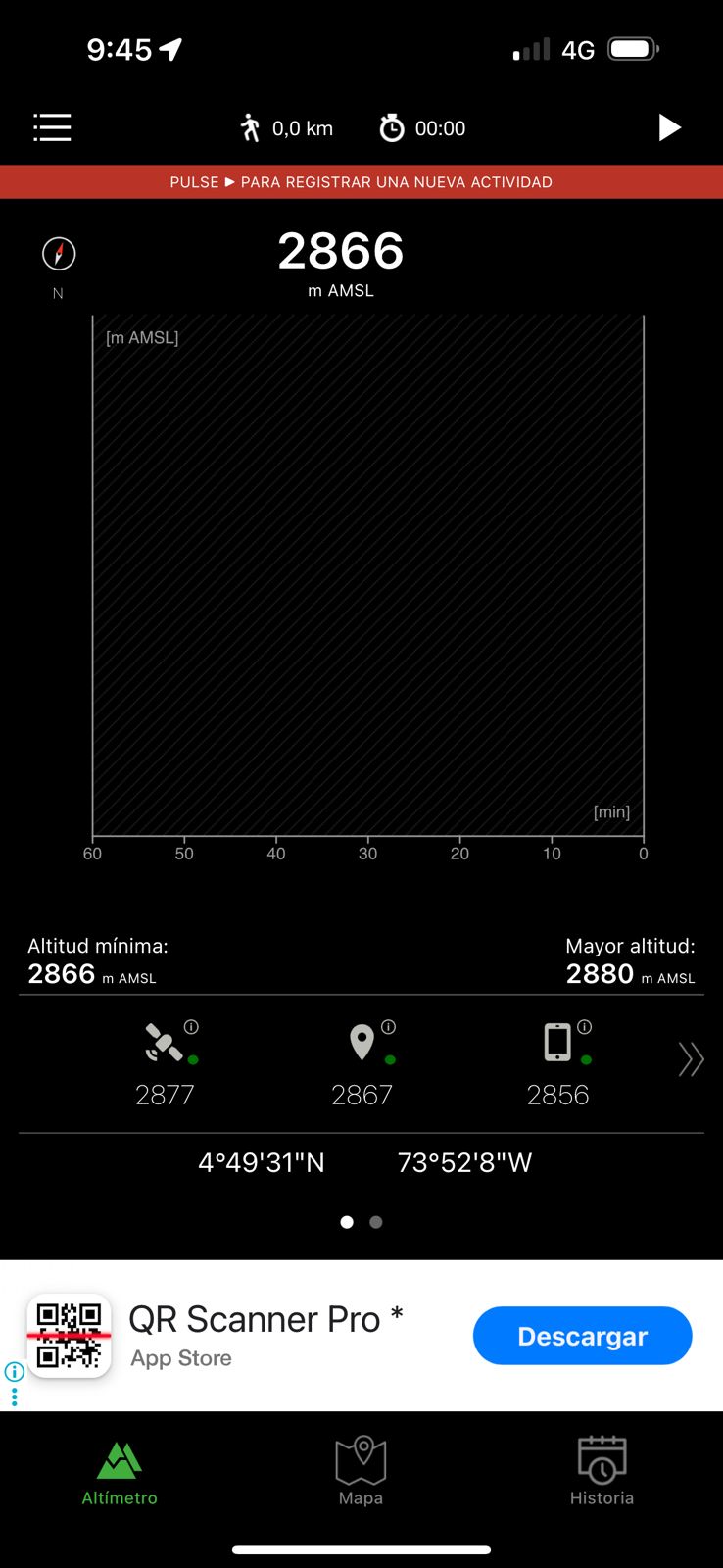Start recording a new activity
Viewport: 723px width, 1568px height.
[669, 127]
